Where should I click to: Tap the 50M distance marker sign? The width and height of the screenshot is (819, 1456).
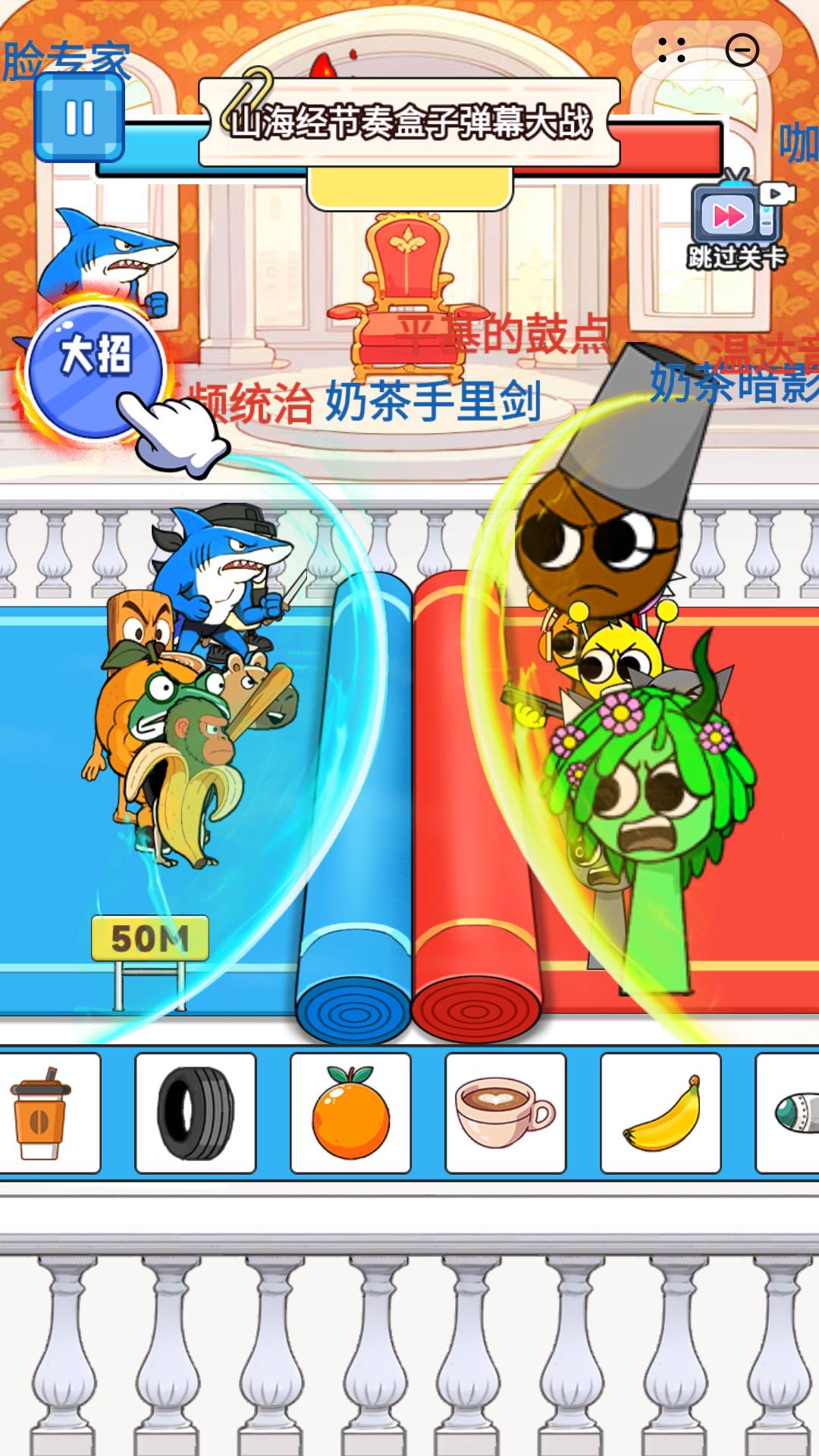(149, 937)
